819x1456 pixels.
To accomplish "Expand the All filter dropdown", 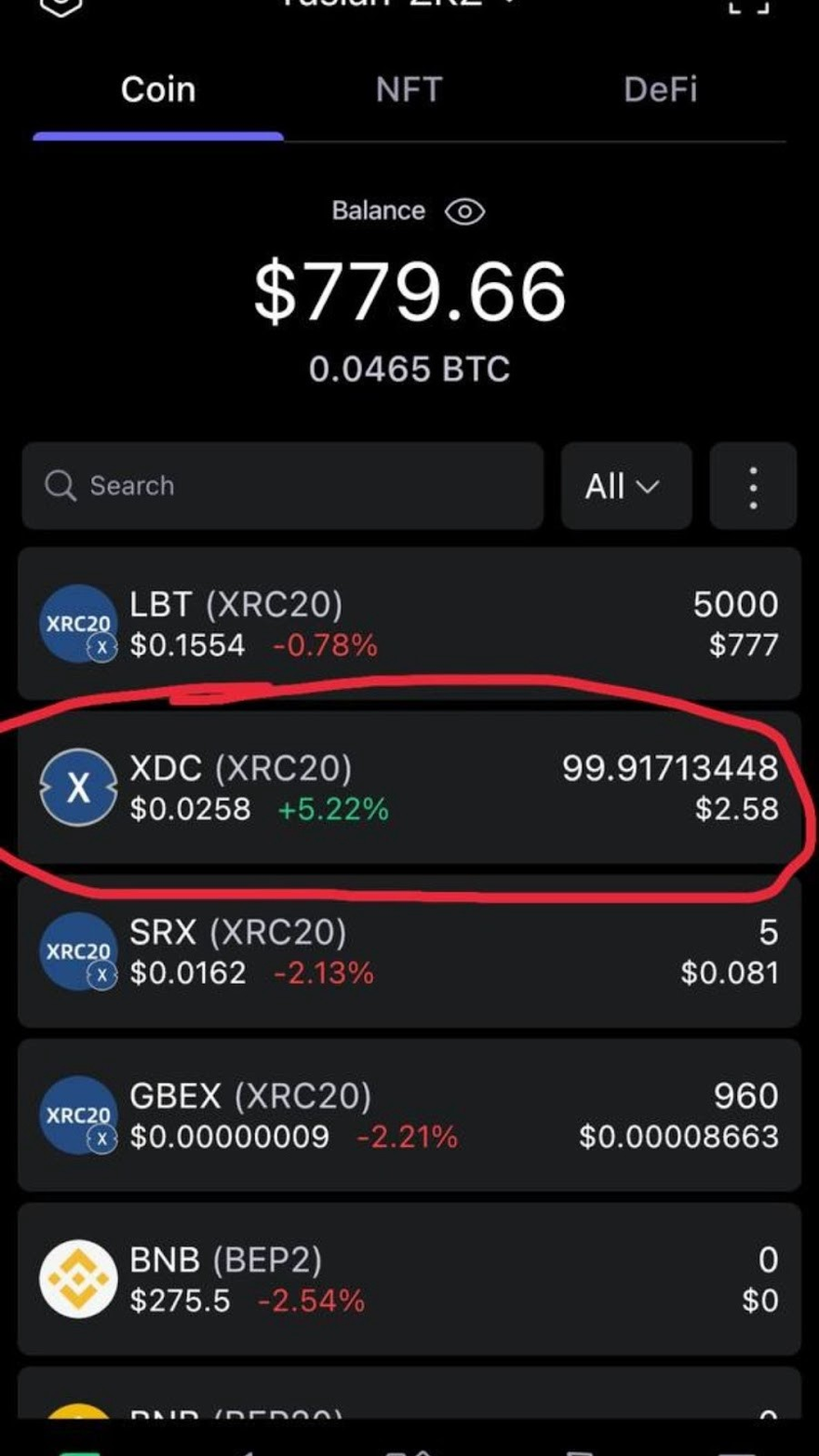I will (625, 486).
